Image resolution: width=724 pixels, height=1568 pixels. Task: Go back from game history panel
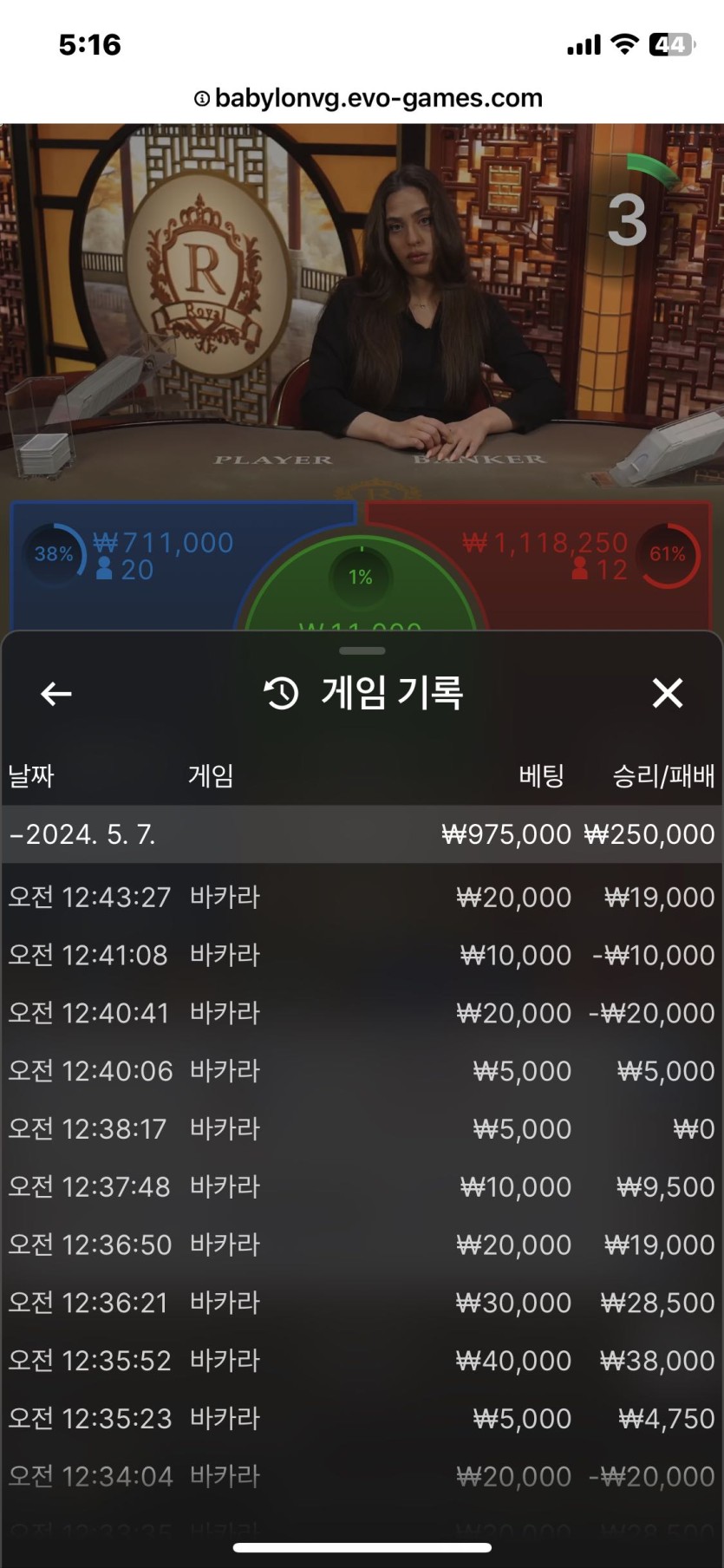pyautogui.click(x=56, y=694)
